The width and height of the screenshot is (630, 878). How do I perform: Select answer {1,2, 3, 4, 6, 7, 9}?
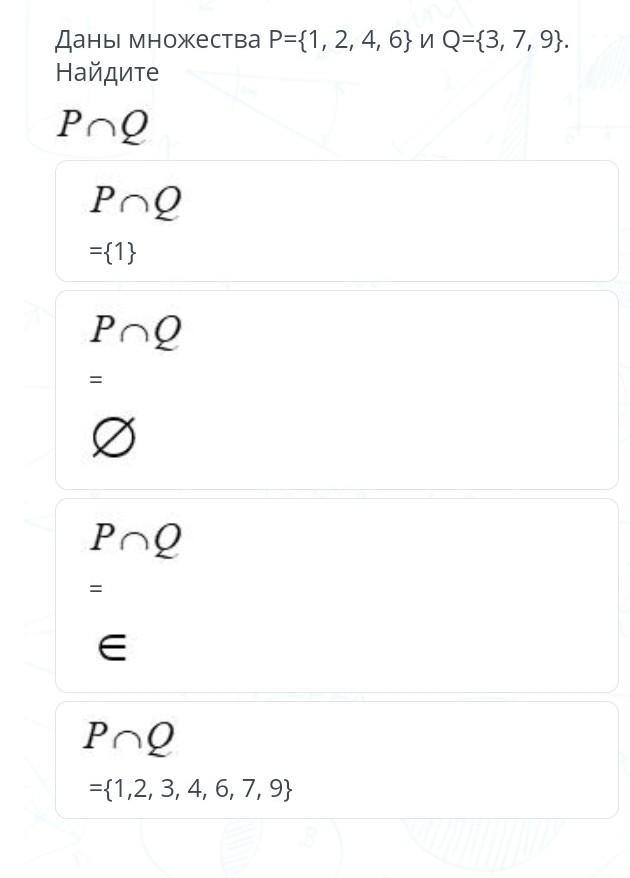(x=336, y=760)
